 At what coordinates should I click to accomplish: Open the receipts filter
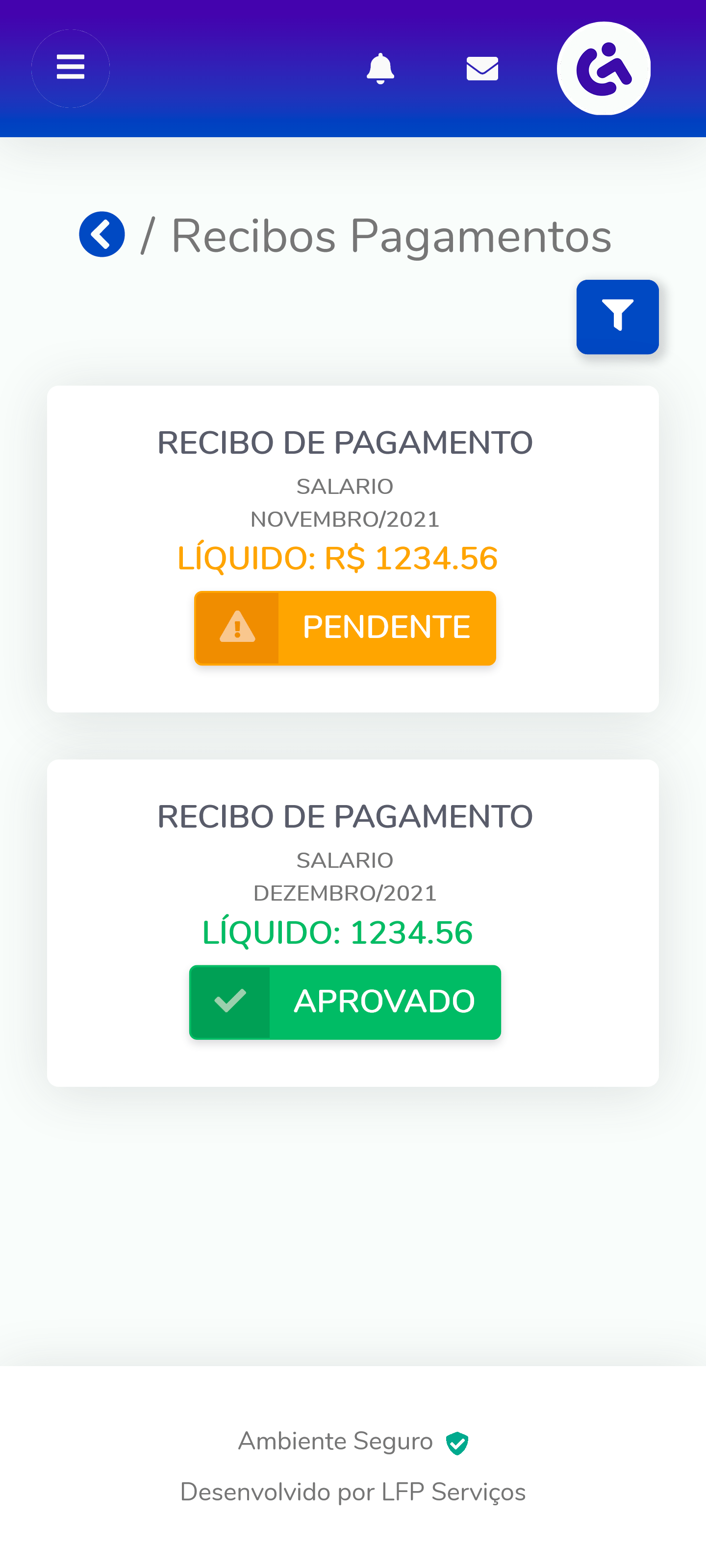tap(617, 317)
